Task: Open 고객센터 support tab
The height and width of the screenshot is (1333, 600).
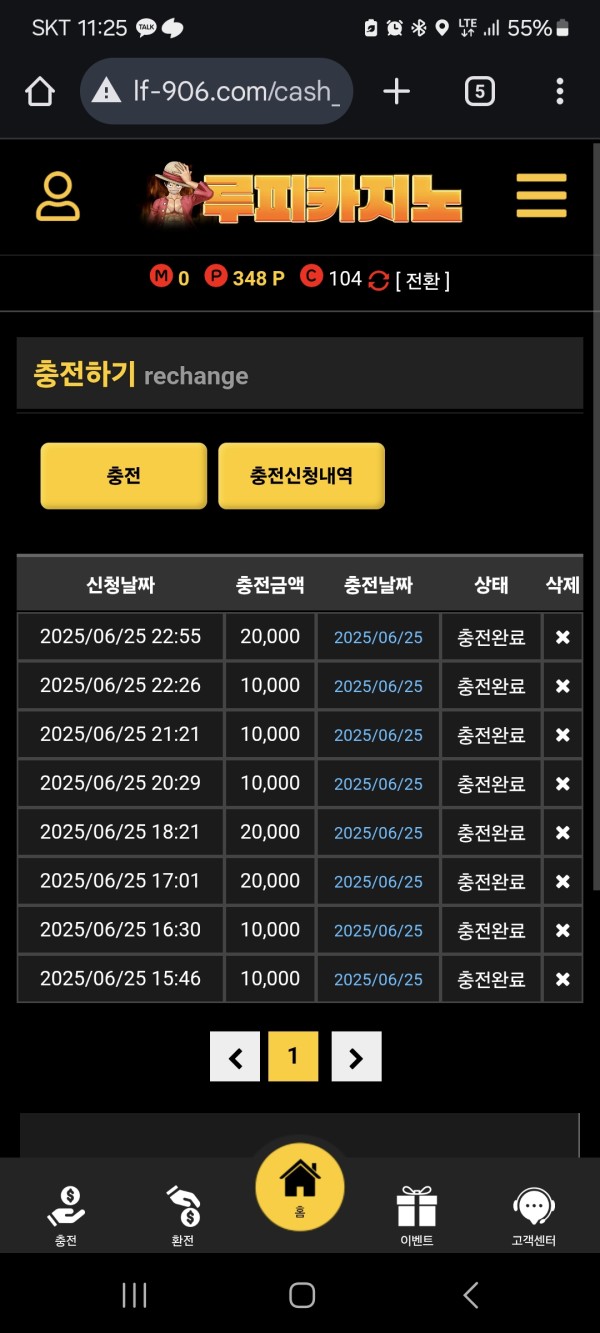Action: [x=533, y=1215]
